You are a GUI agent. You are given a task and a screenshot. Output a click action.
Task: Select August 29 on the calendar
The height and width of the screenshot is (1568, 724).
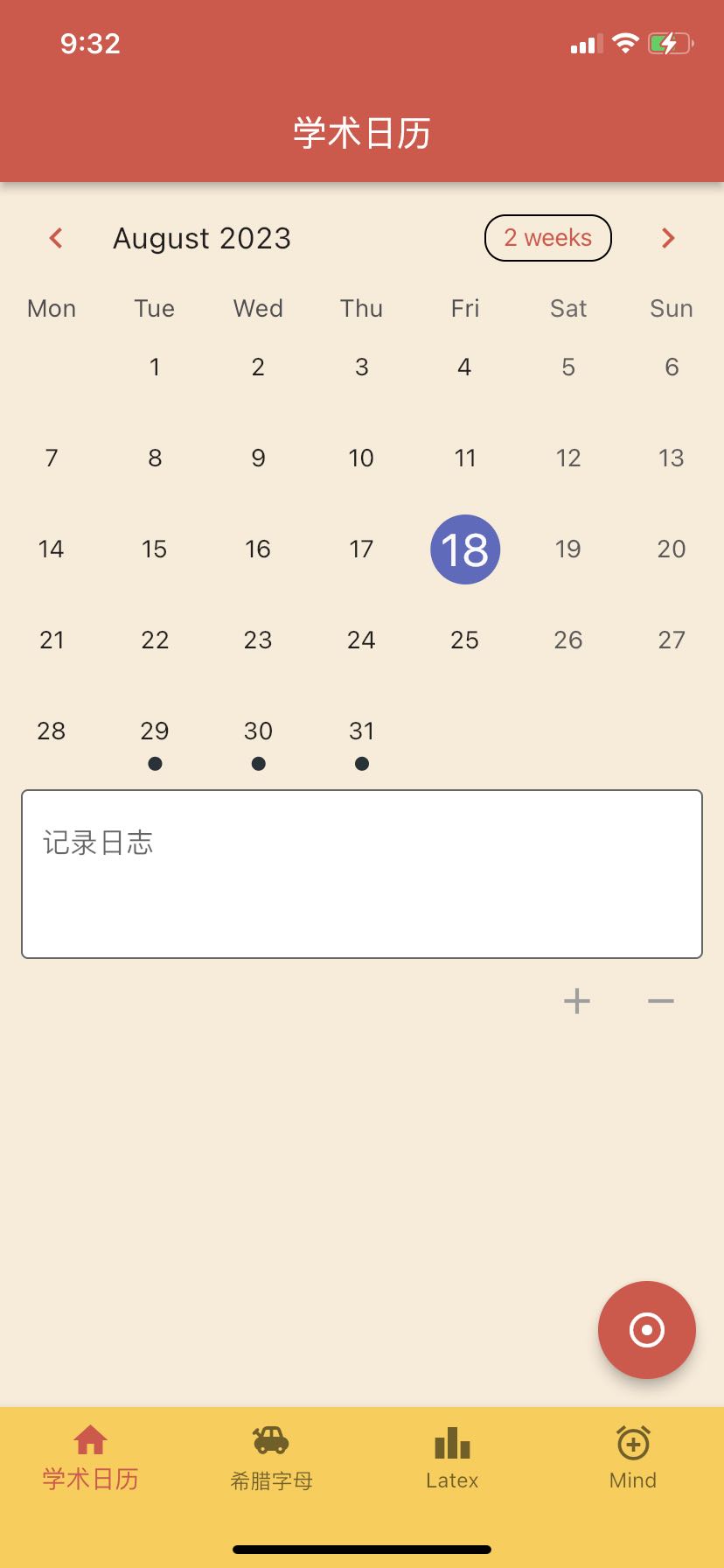[x=155, y=731]
